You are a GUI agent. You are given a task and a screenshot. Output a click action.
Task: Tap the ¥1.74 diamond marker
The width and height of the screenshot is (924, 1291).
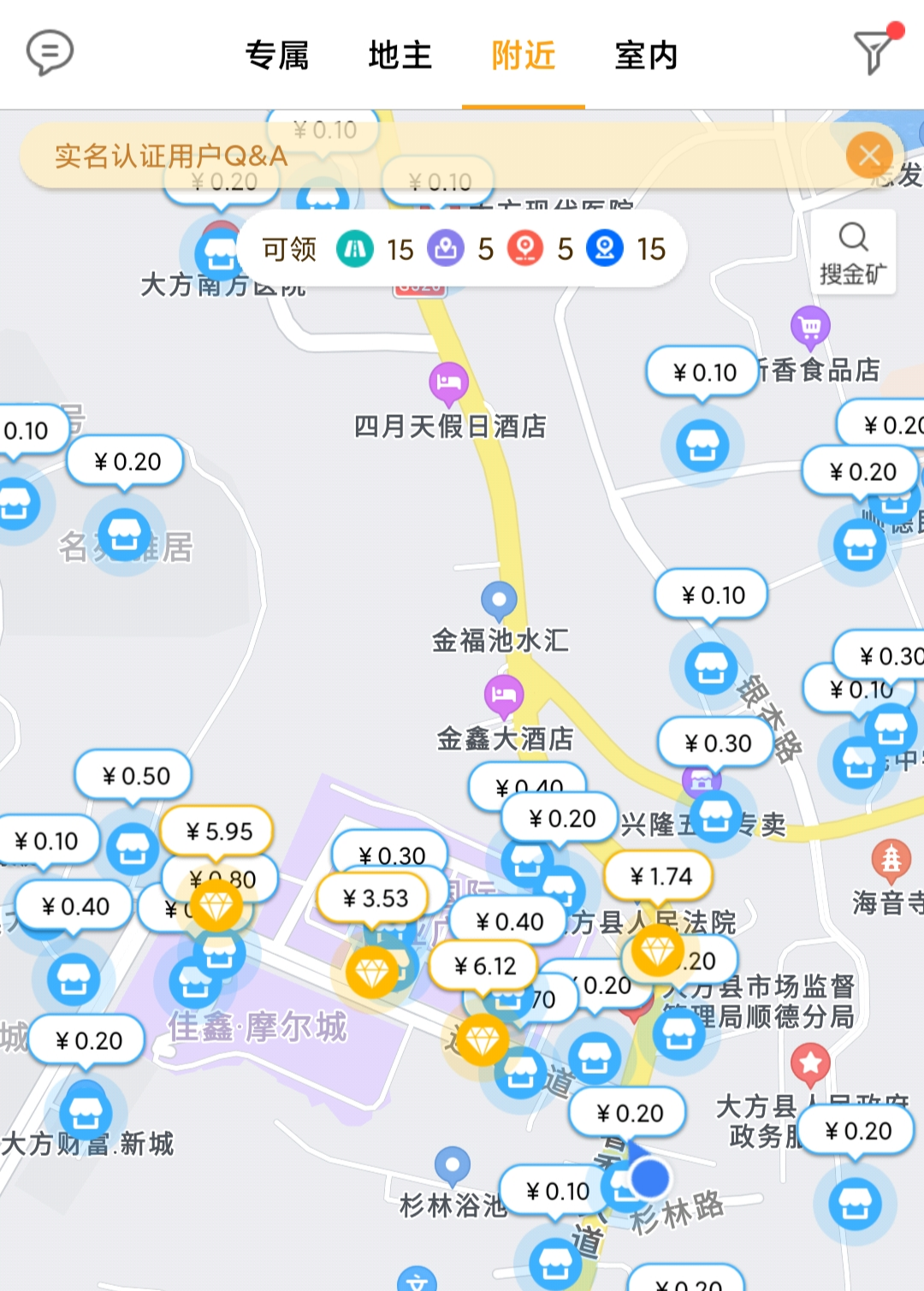[x=658, y=950]
